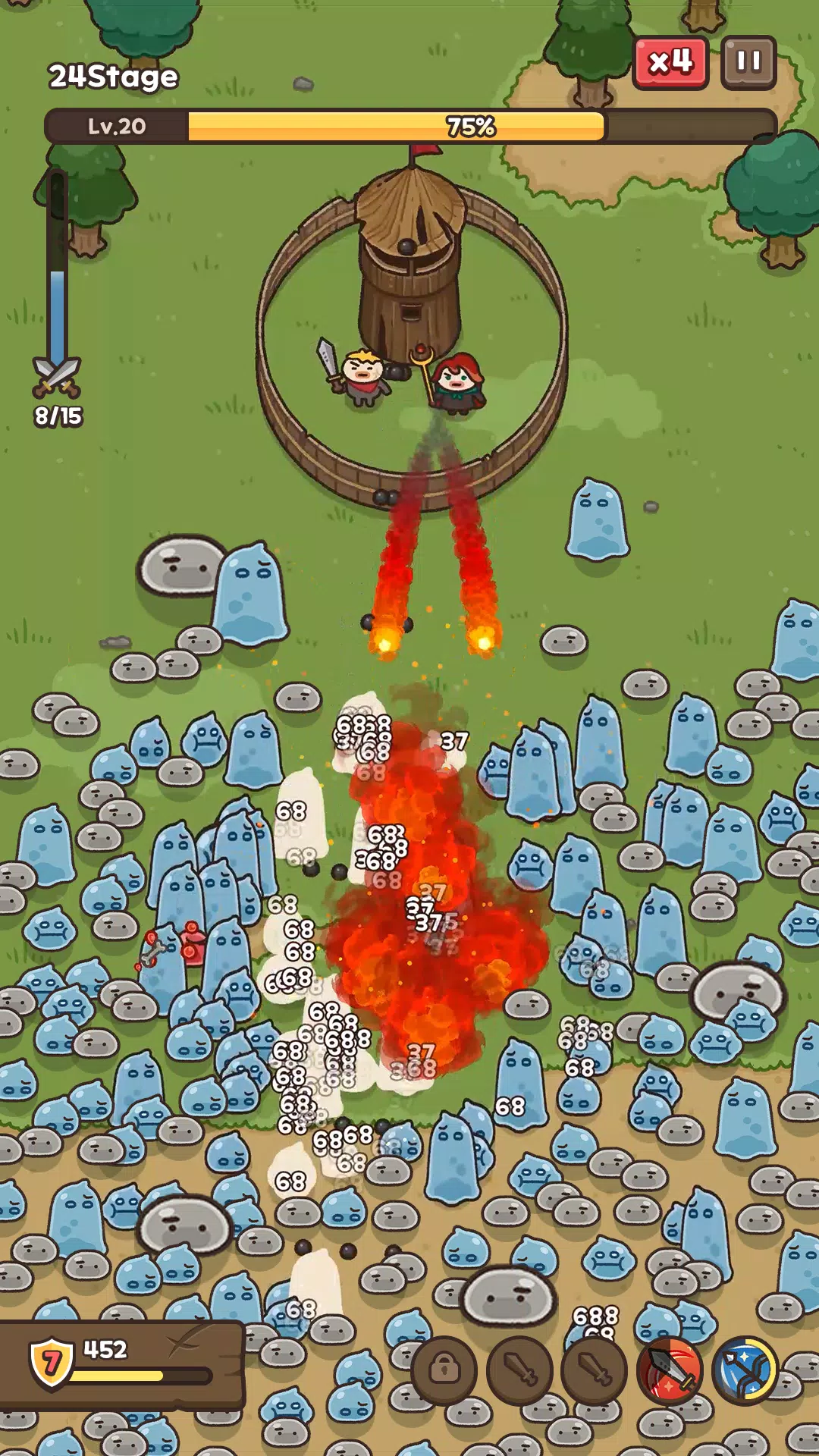Image resolution: width=819 pixels, height=1456 pixels.
Task: Activate the red sword slash skill
Action: pyautogui.click(x=670, y=1370)
